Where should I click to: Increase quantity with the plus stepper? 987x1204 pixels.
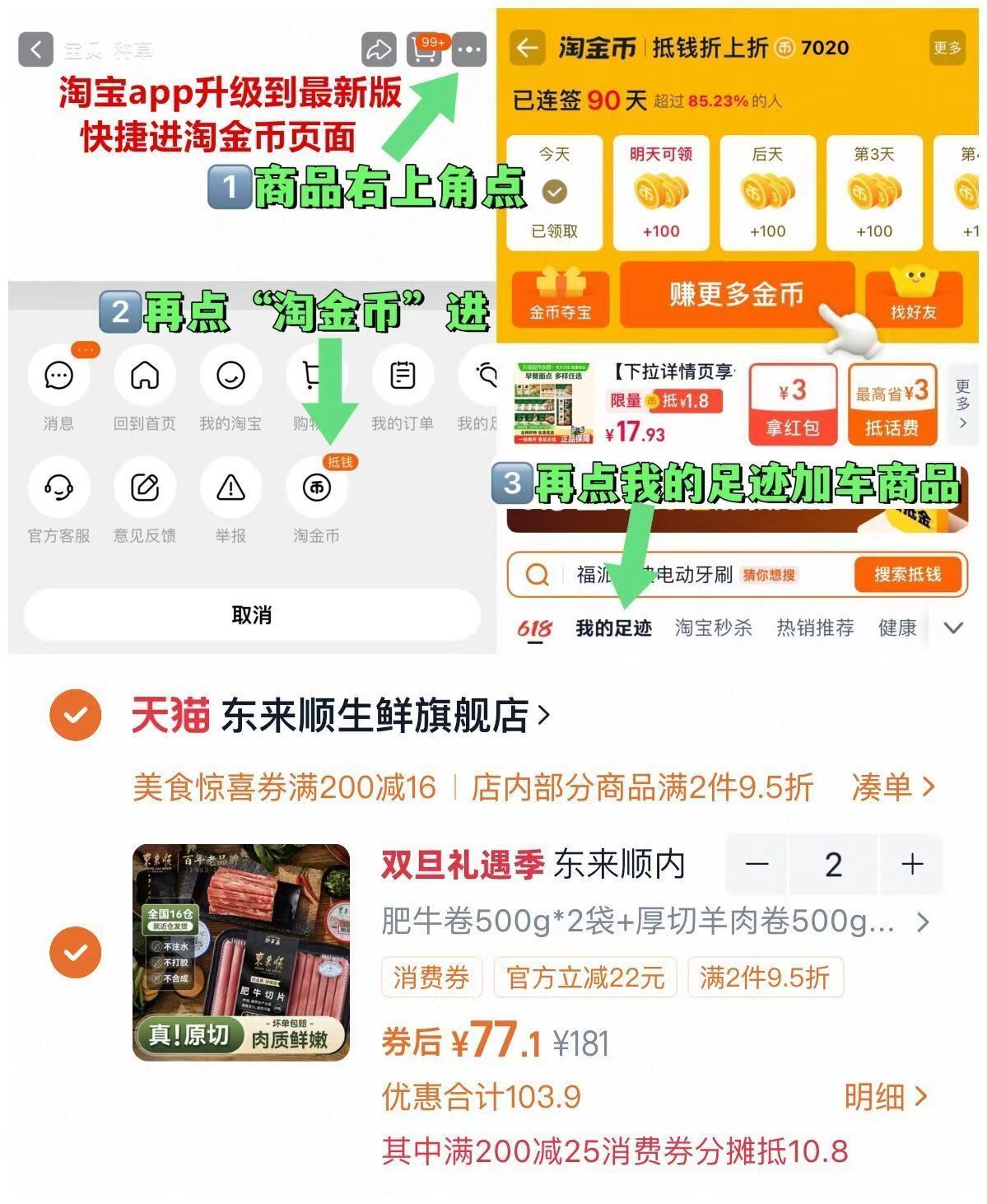point(910,865)
